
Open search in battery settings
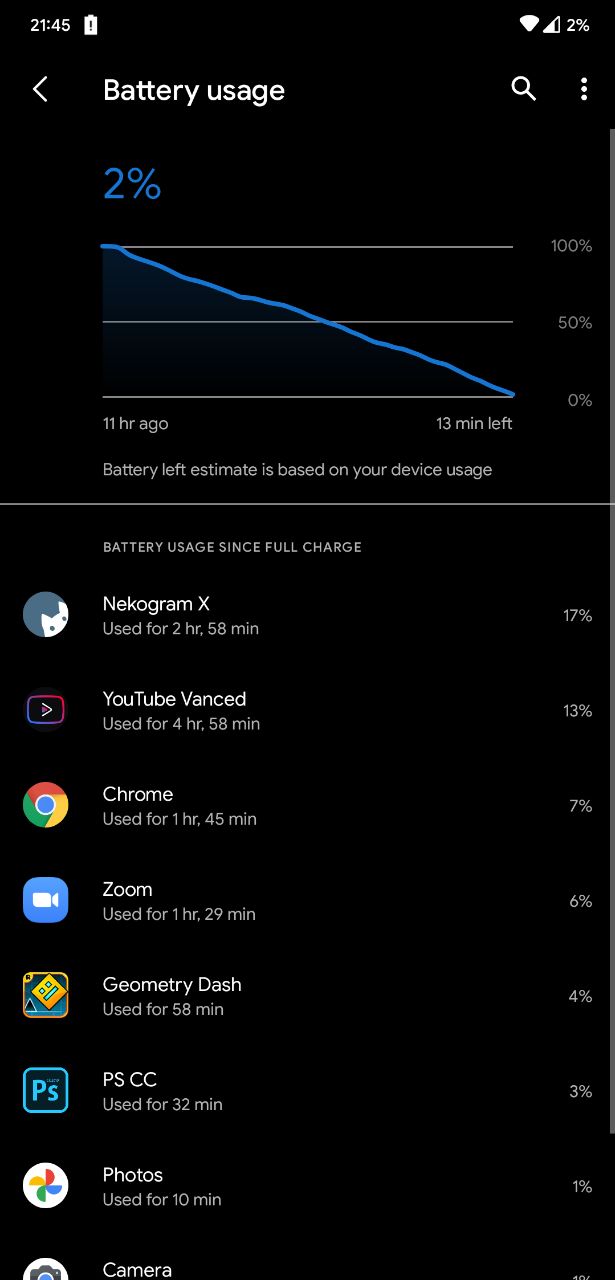[524, 89]
